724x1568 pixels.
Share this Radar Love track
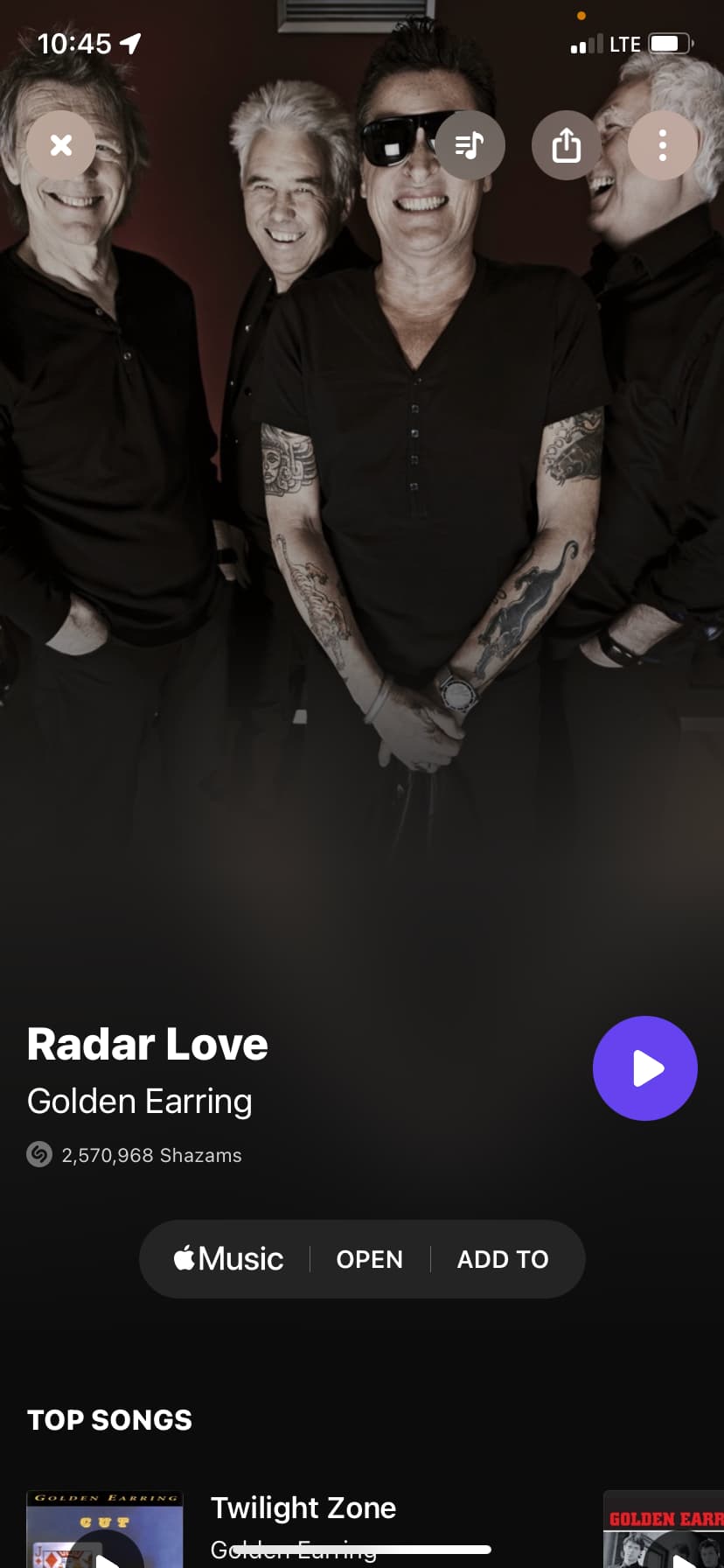point(566,145)
